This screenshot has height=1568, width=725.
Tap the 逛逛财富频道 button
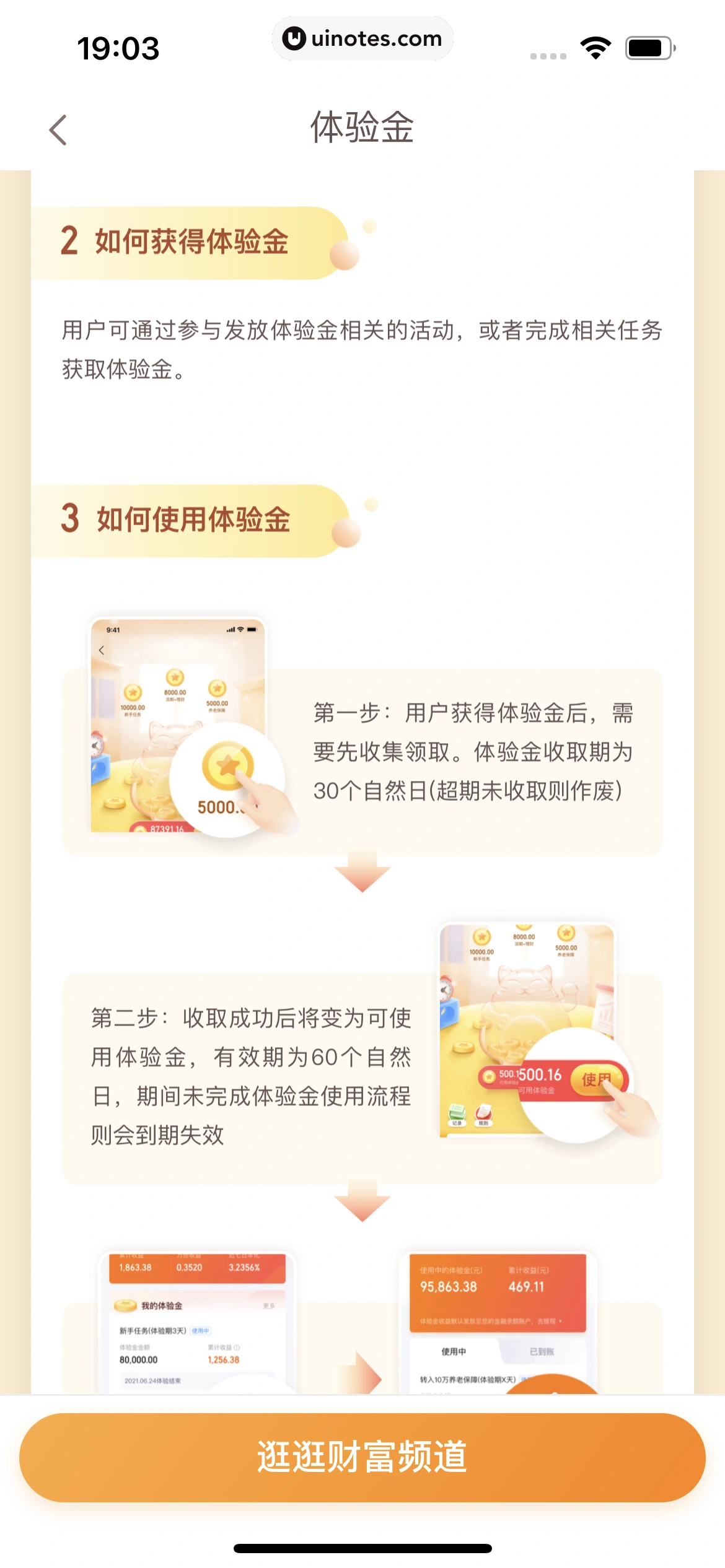pos(362,1457)
